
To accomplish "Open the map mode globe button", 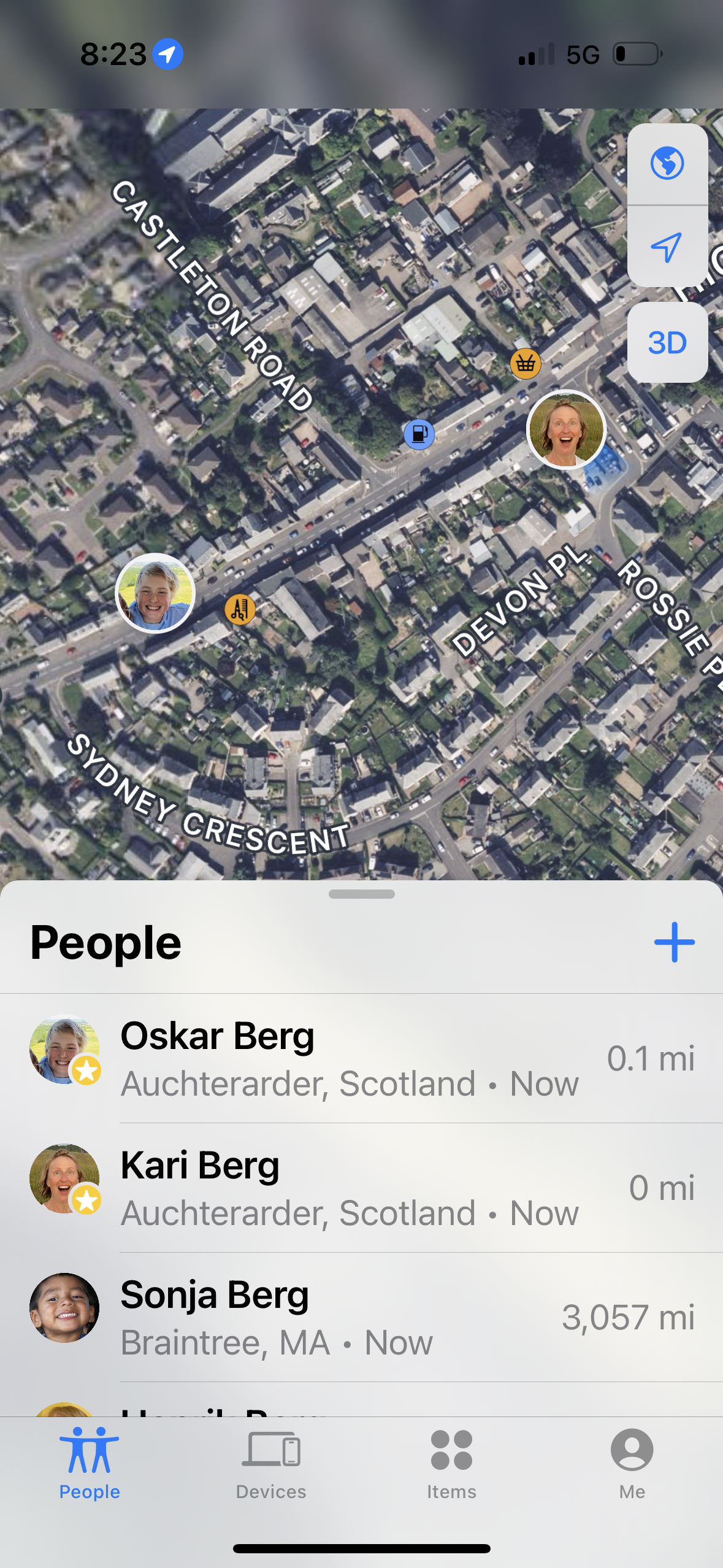I will (x=667, y=164).
